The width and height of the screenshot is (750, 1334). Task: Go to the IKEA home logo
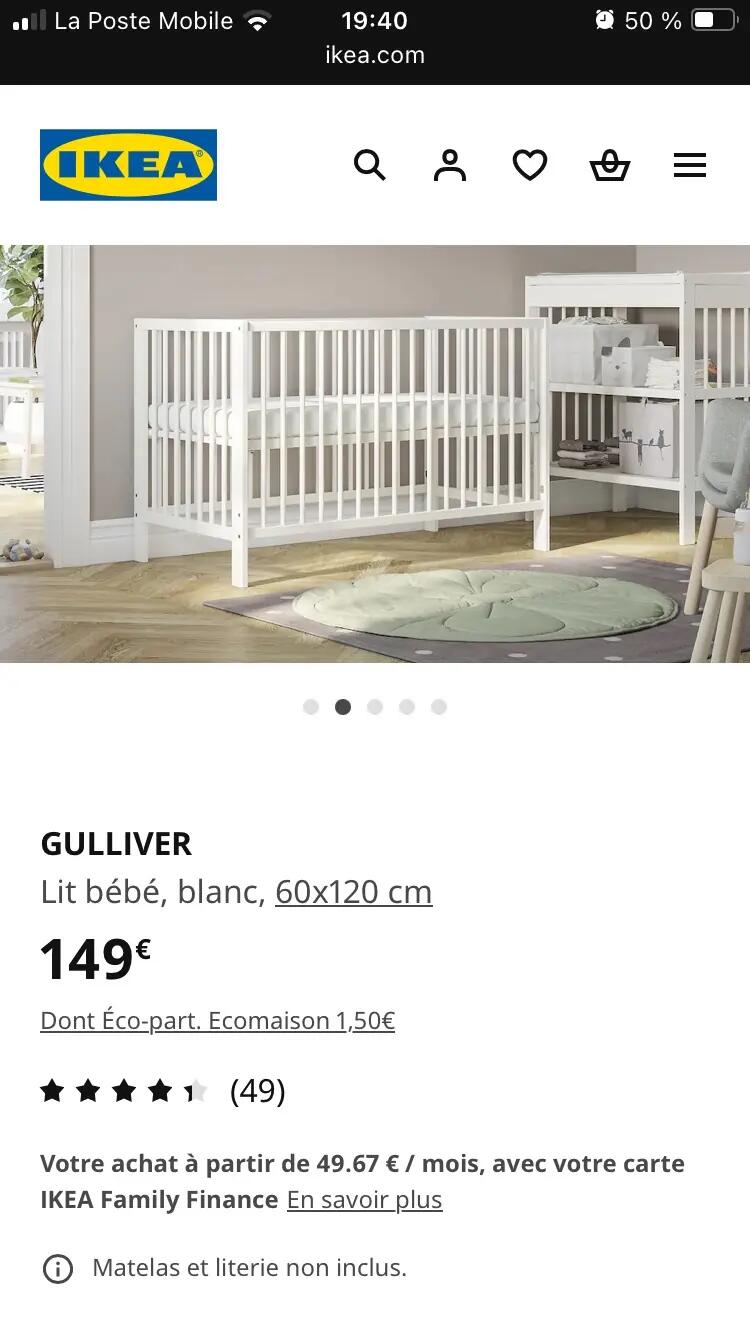128,165
